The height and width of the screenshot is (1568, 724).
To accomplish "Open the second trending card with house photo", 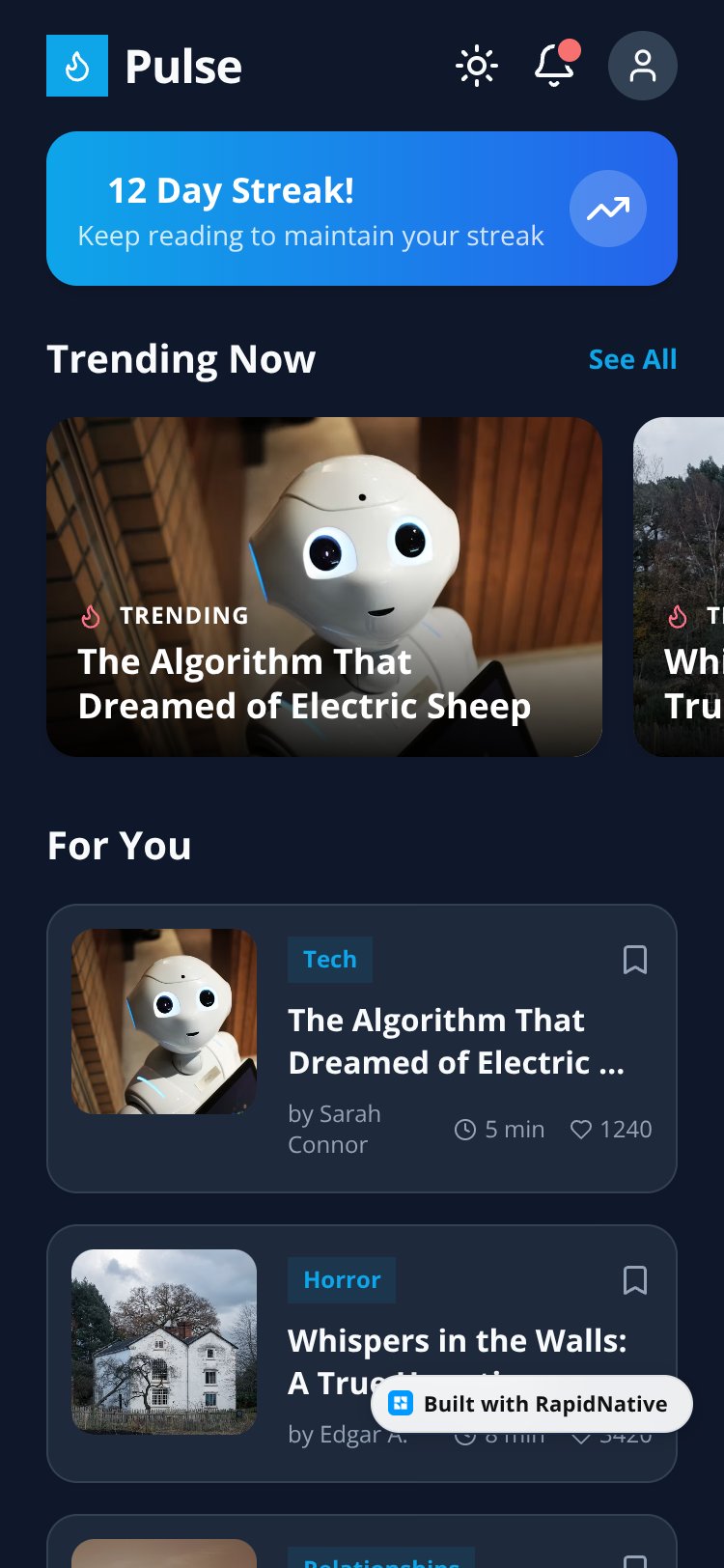I will 679,586.
